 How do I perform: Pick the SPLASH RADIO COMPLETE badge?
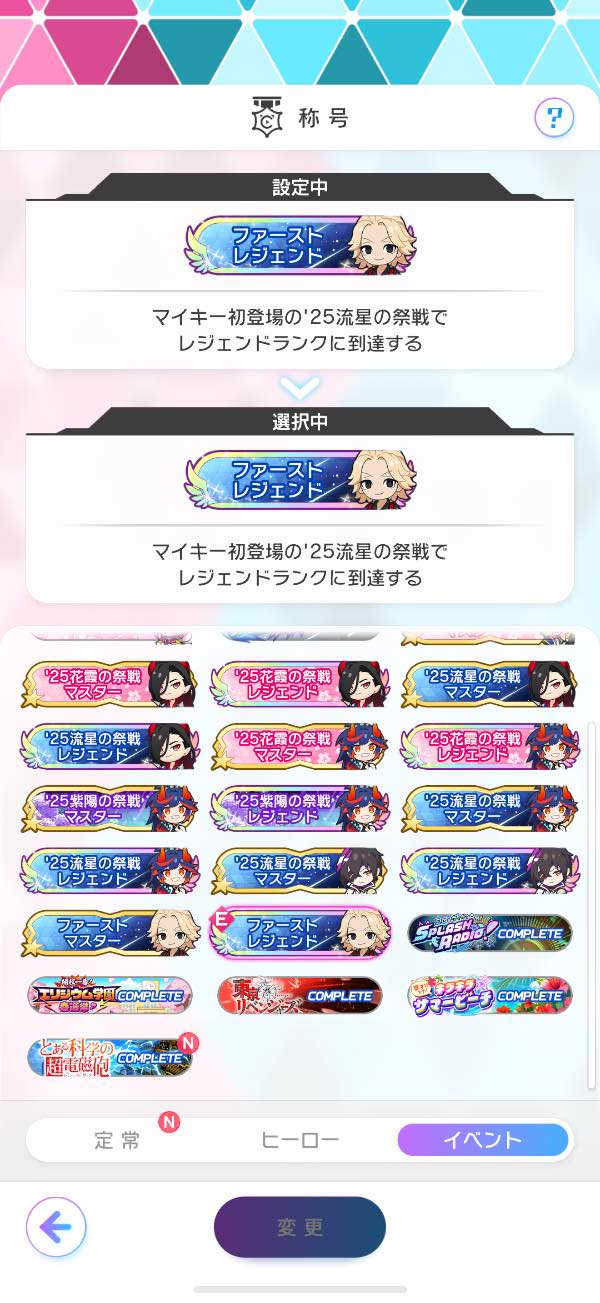[x=490, y=932]
